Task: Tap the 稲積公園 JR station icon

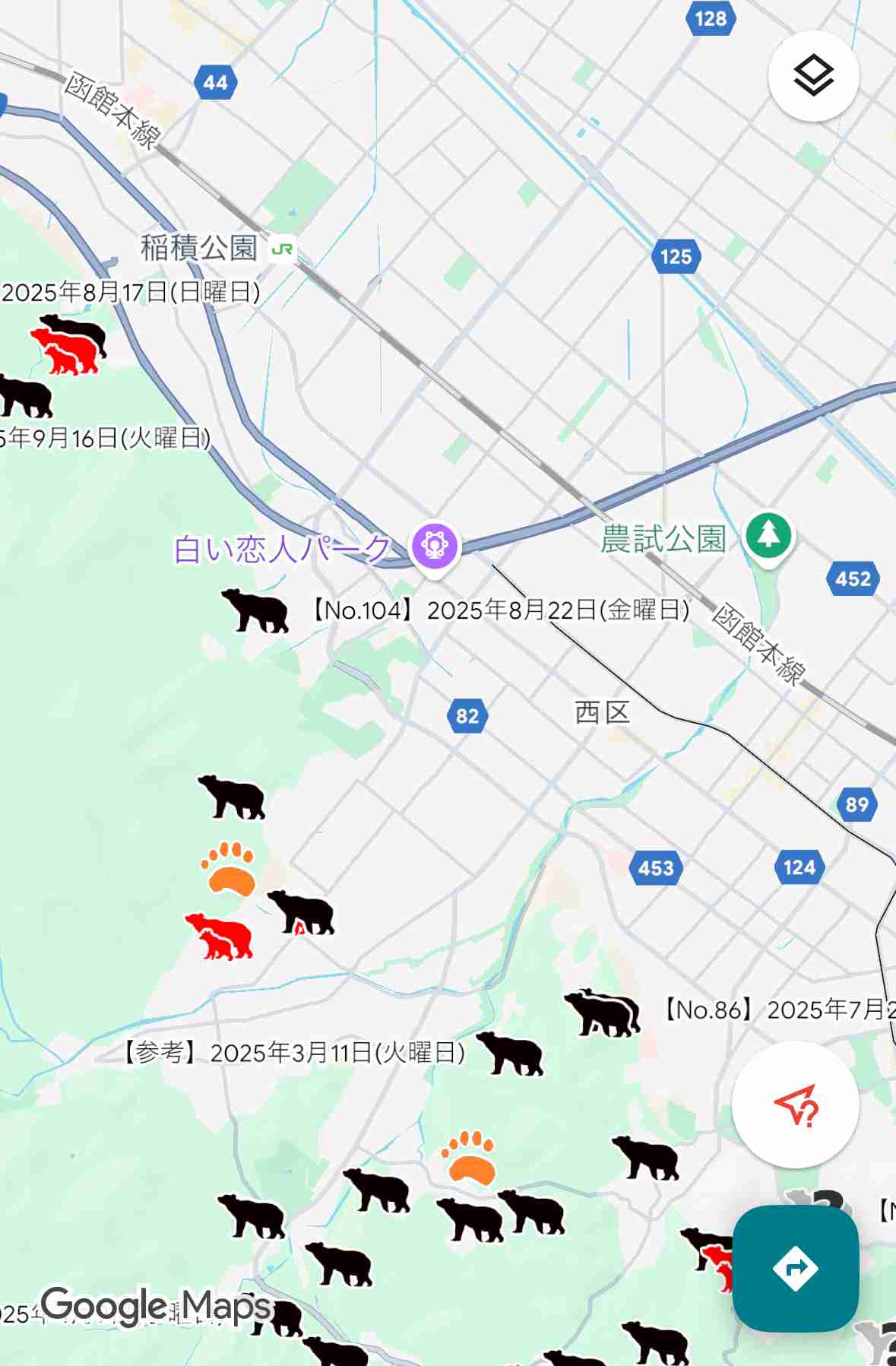Action: pyautogui.click(x=282, y=249)
